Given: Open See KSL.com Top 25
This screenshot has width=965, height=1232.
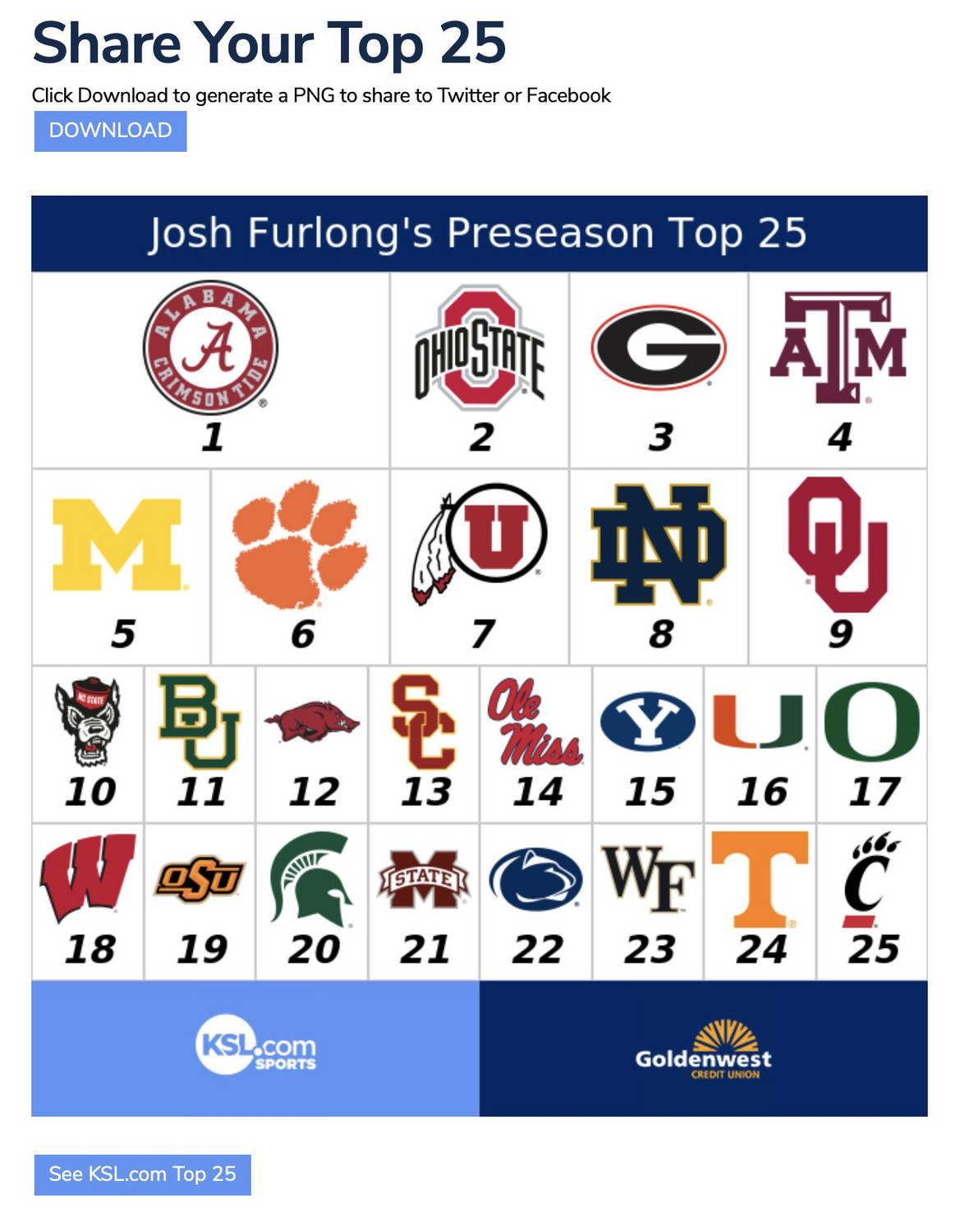Looking at the screenshot, I should 142,1174.
